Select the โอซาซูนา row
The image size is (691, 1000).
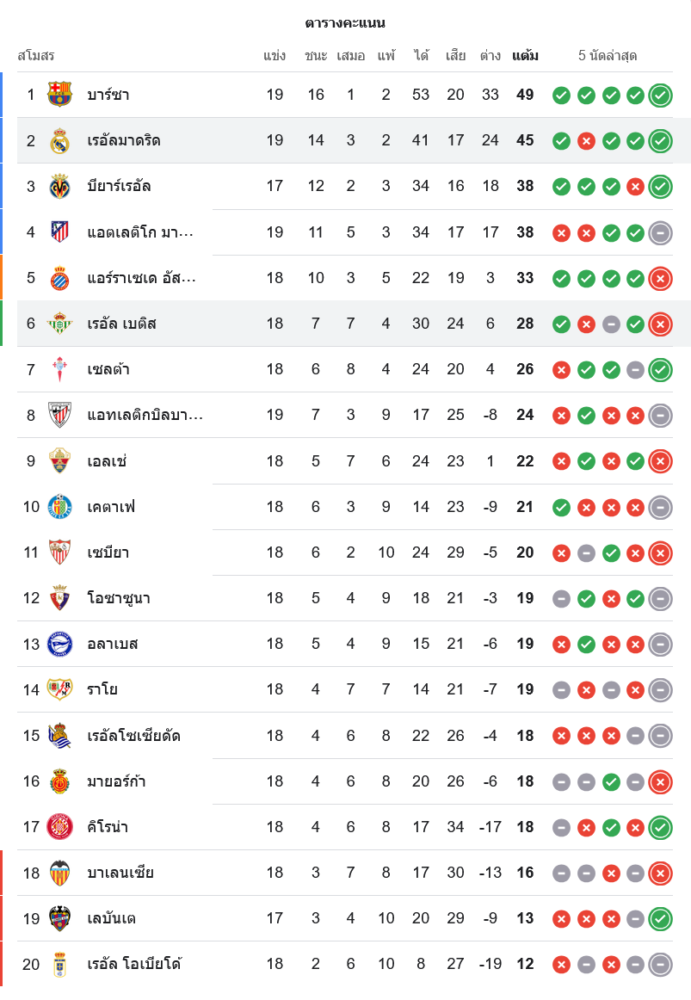click(119, 598)
